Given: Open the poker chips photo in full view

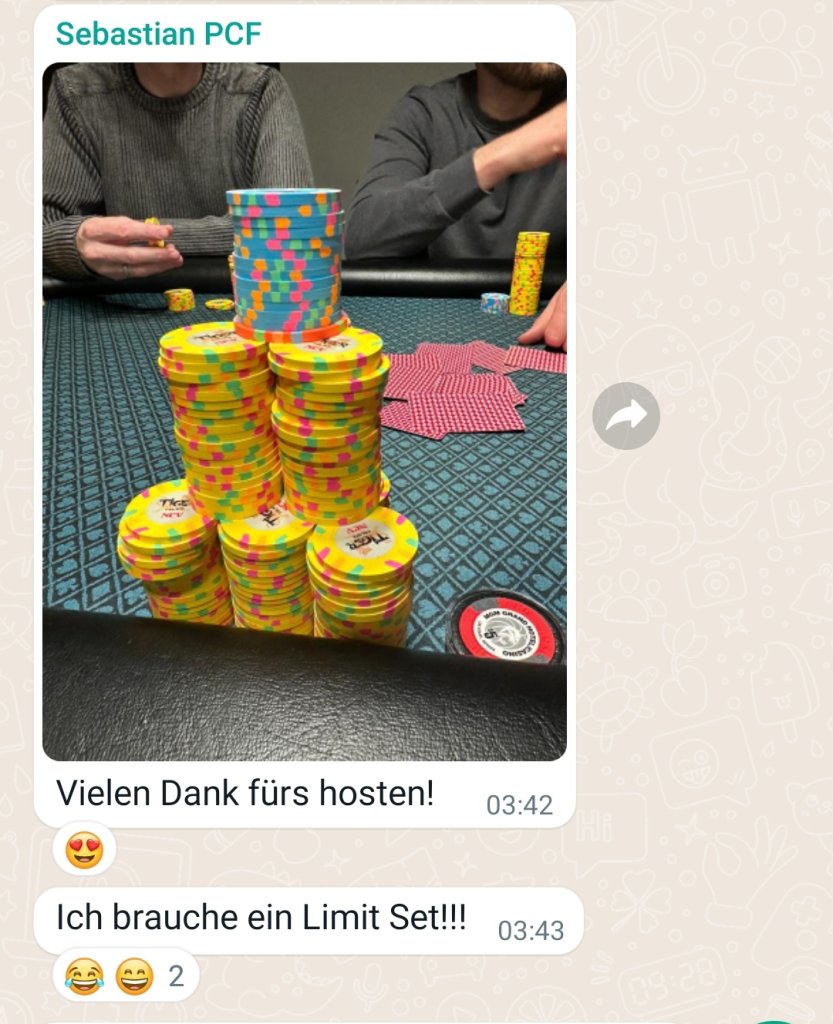Looking at the screenshot, I should coord(304,410).
